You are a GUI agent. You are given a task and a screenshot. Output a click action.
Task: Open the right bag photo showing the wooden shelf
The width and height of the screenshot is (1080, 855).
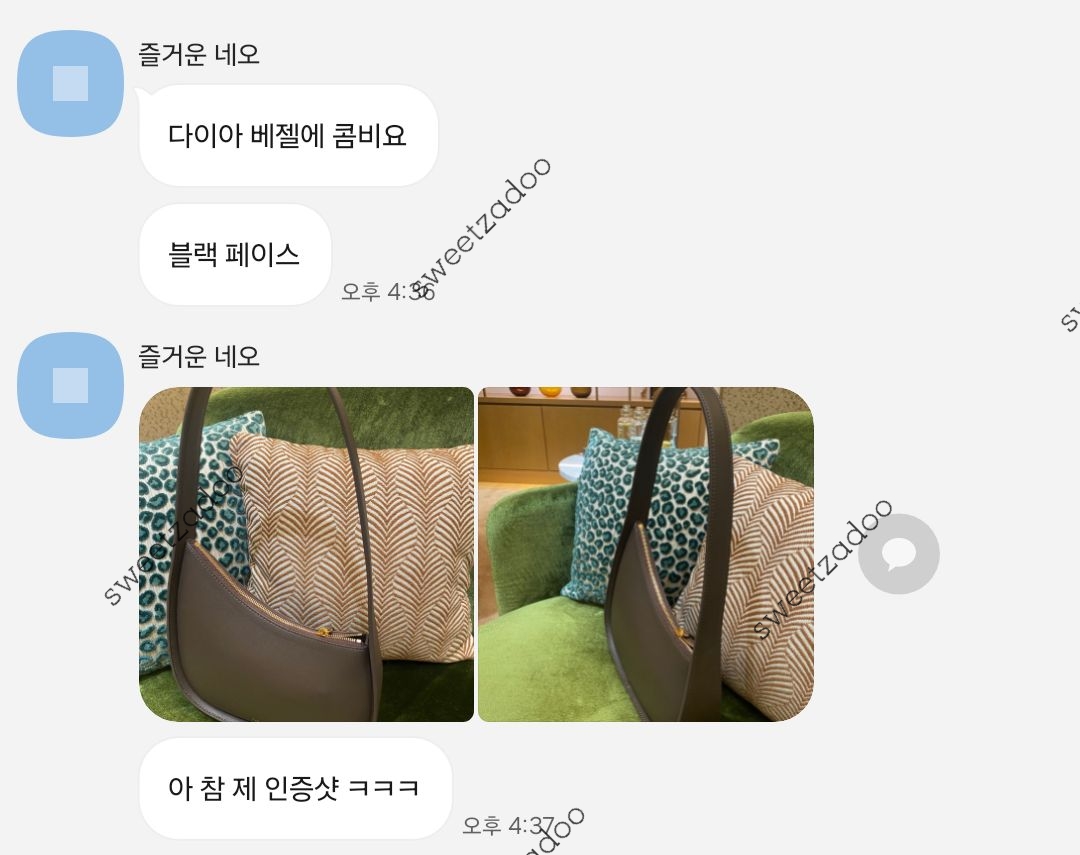click(x=646, y=554)
